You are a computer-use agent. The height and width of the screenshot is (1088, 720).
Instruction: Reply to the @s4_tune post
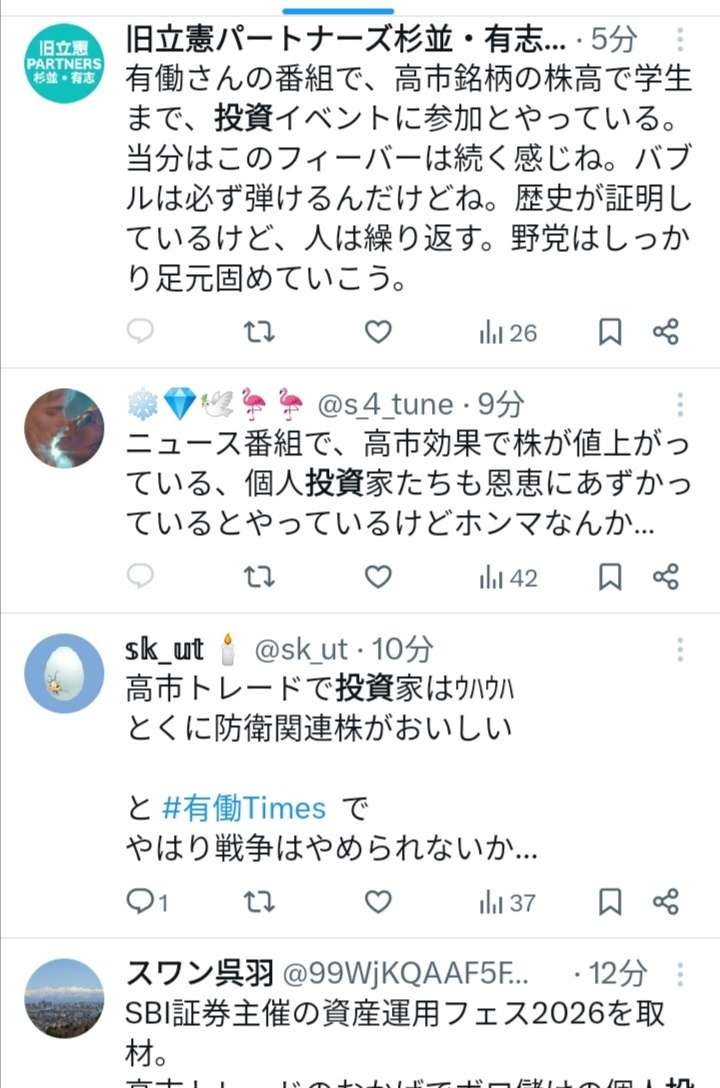click(x=141, y=576)
